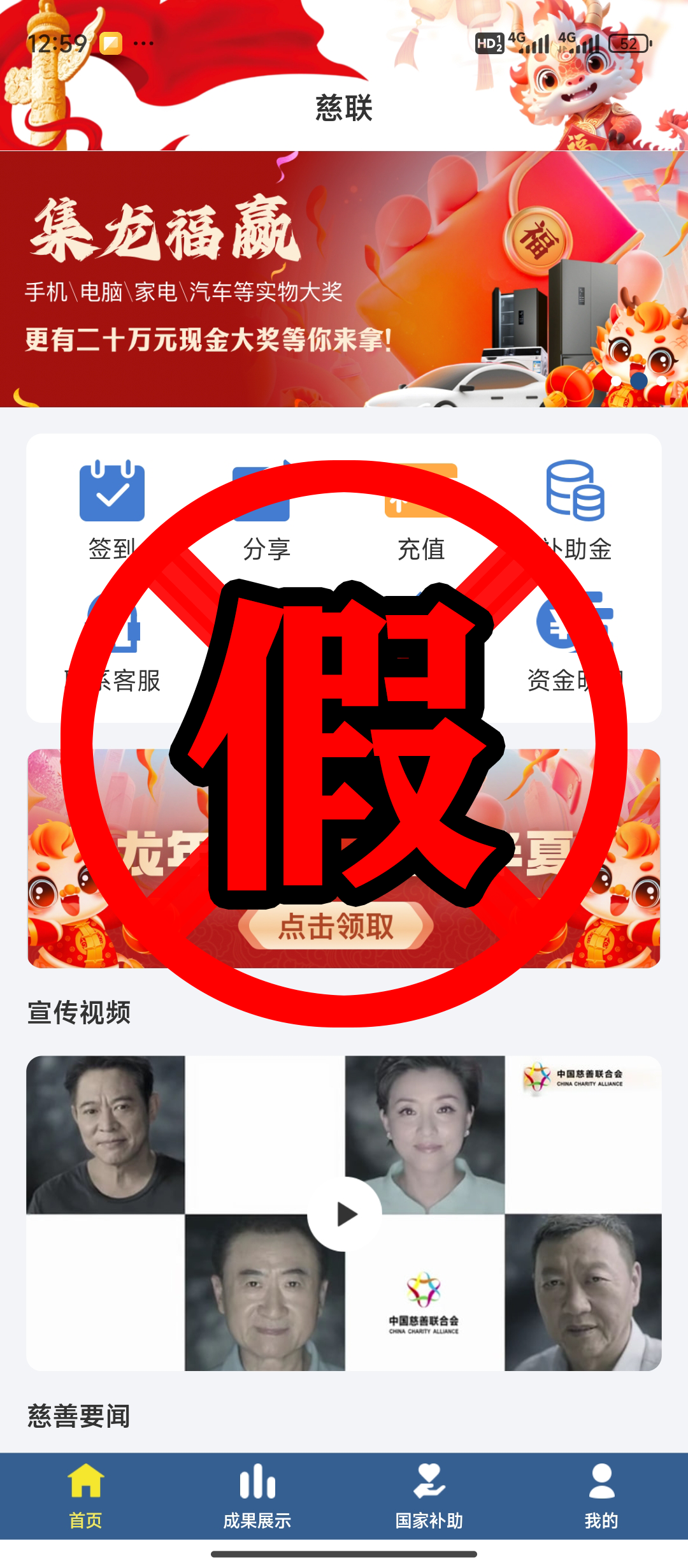The height and width of the screenshot is (1568, 688).
Task: Play the 宣传视频 promotional video
Action: tap(345, 1214)
